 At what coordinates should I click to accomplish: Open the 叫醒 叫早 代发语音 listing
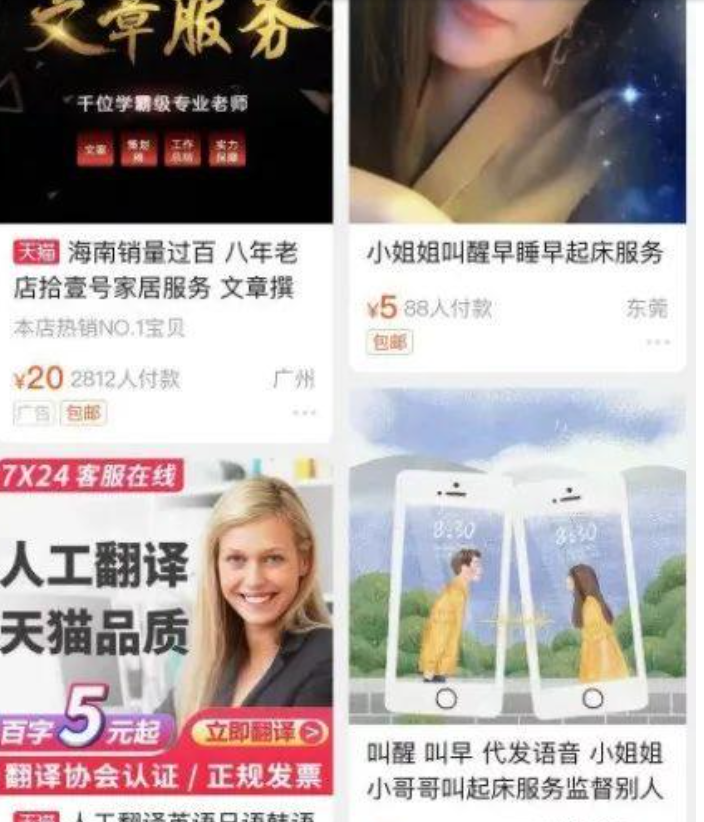515,770
